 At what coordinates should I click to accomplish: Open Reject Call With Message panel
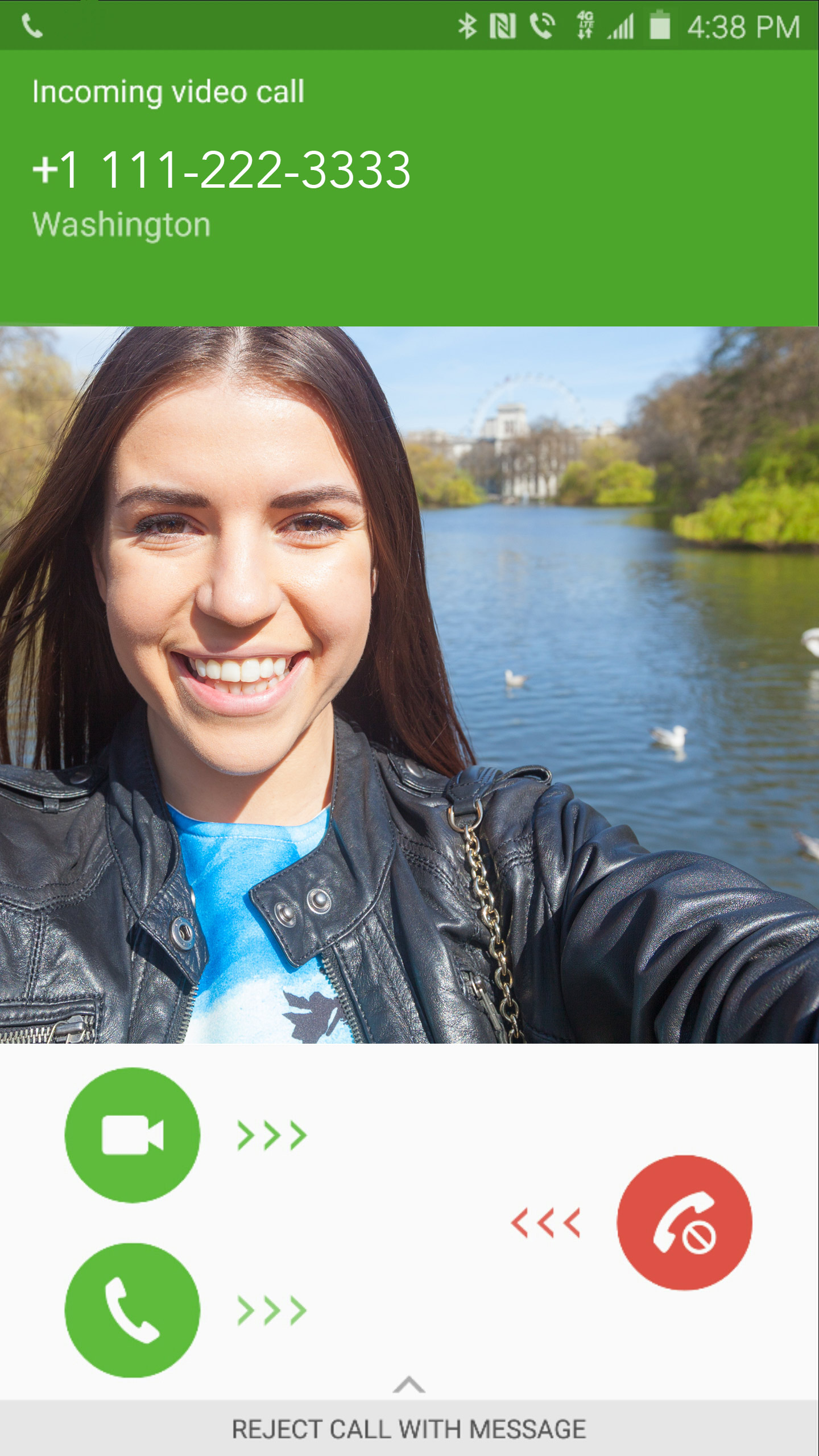tap(409, 1428)
